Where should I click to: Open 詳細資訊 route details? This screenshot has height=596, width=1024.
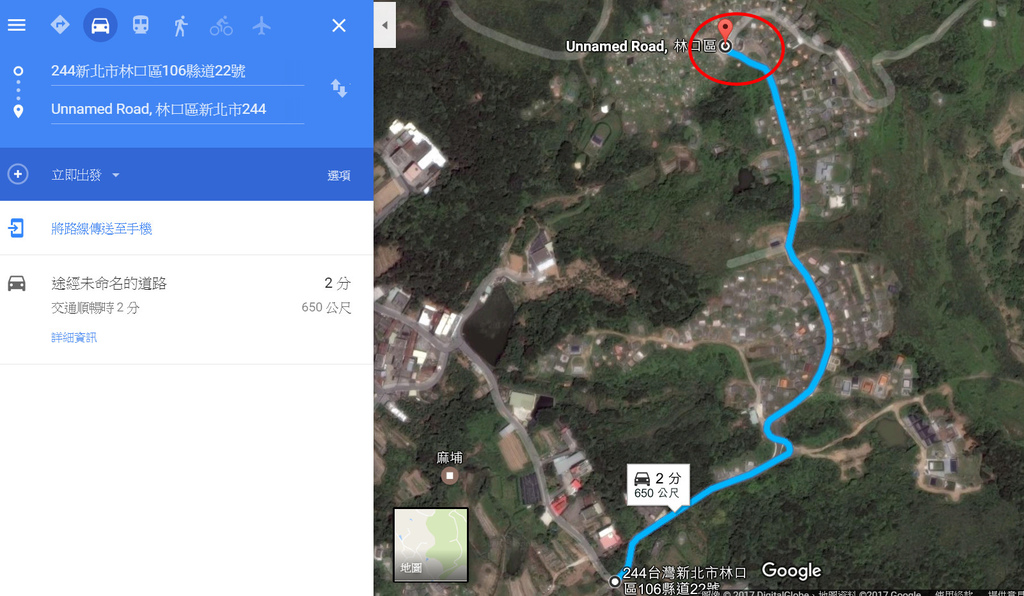pos(74,338)
